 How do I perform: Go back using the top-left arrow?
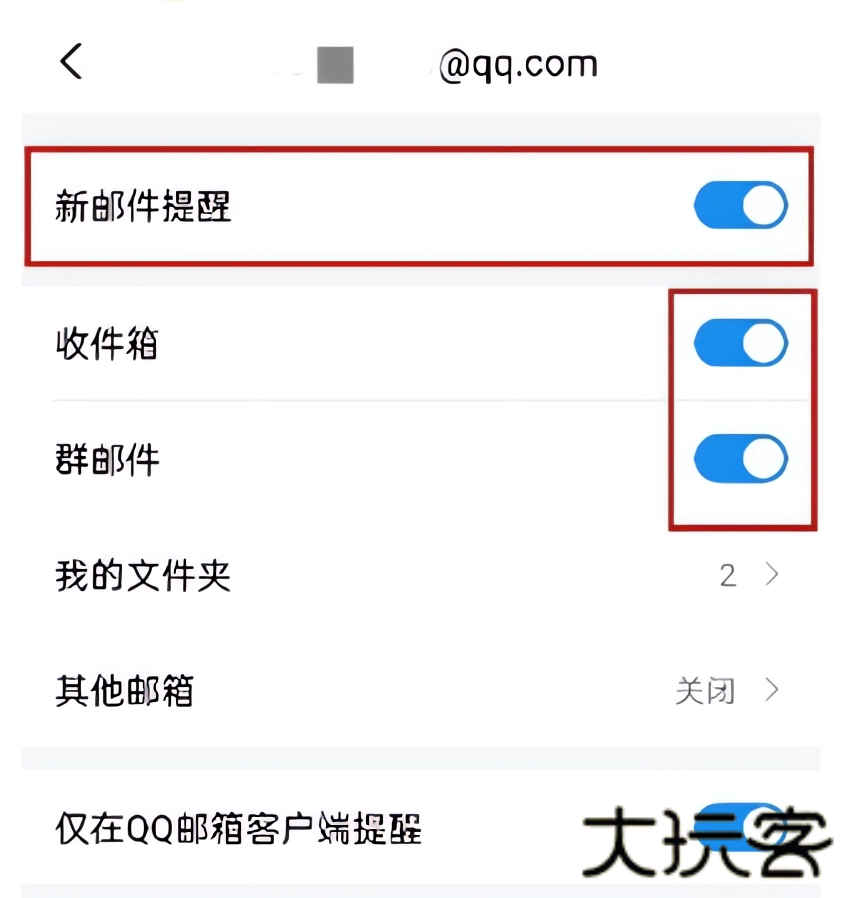point(70,63)
